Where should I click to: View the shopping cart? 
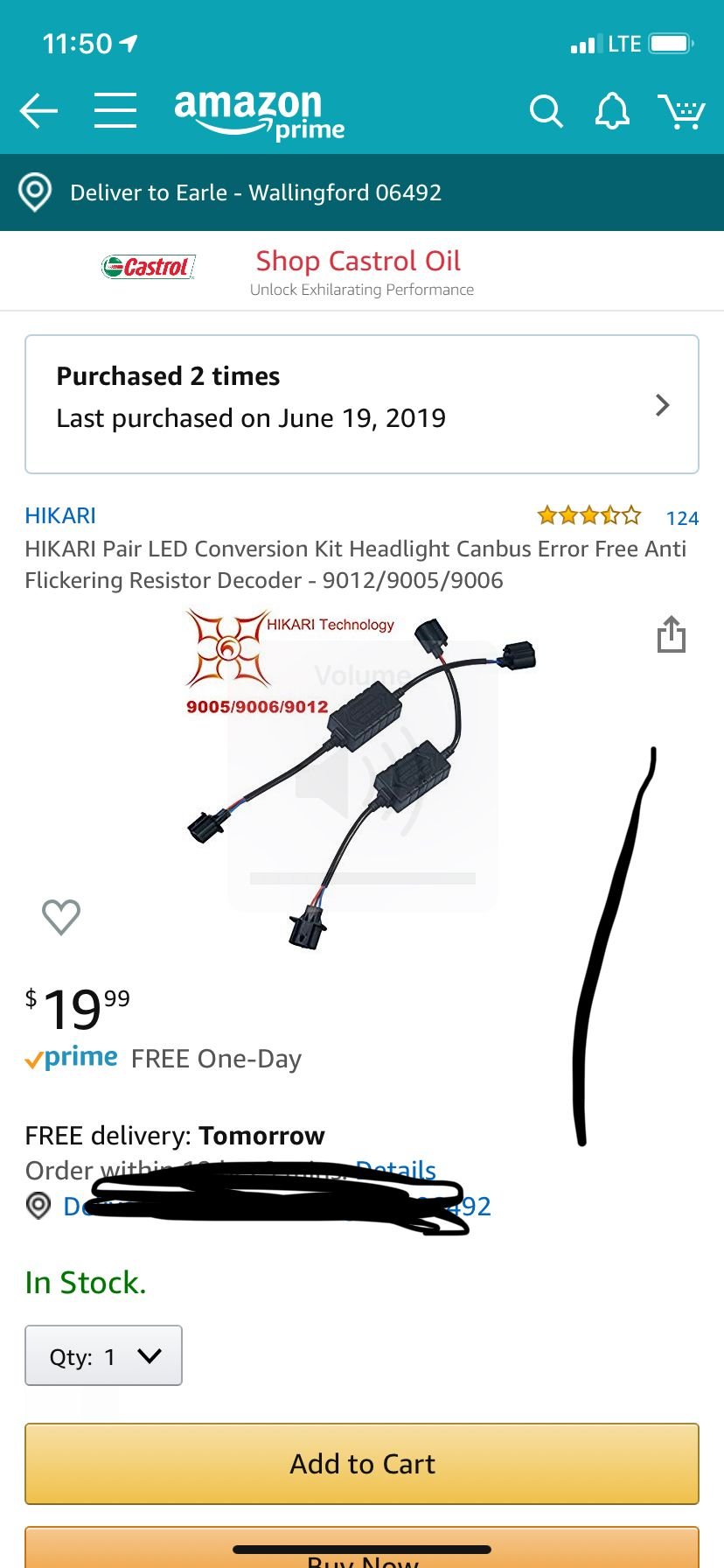[681, 111]
